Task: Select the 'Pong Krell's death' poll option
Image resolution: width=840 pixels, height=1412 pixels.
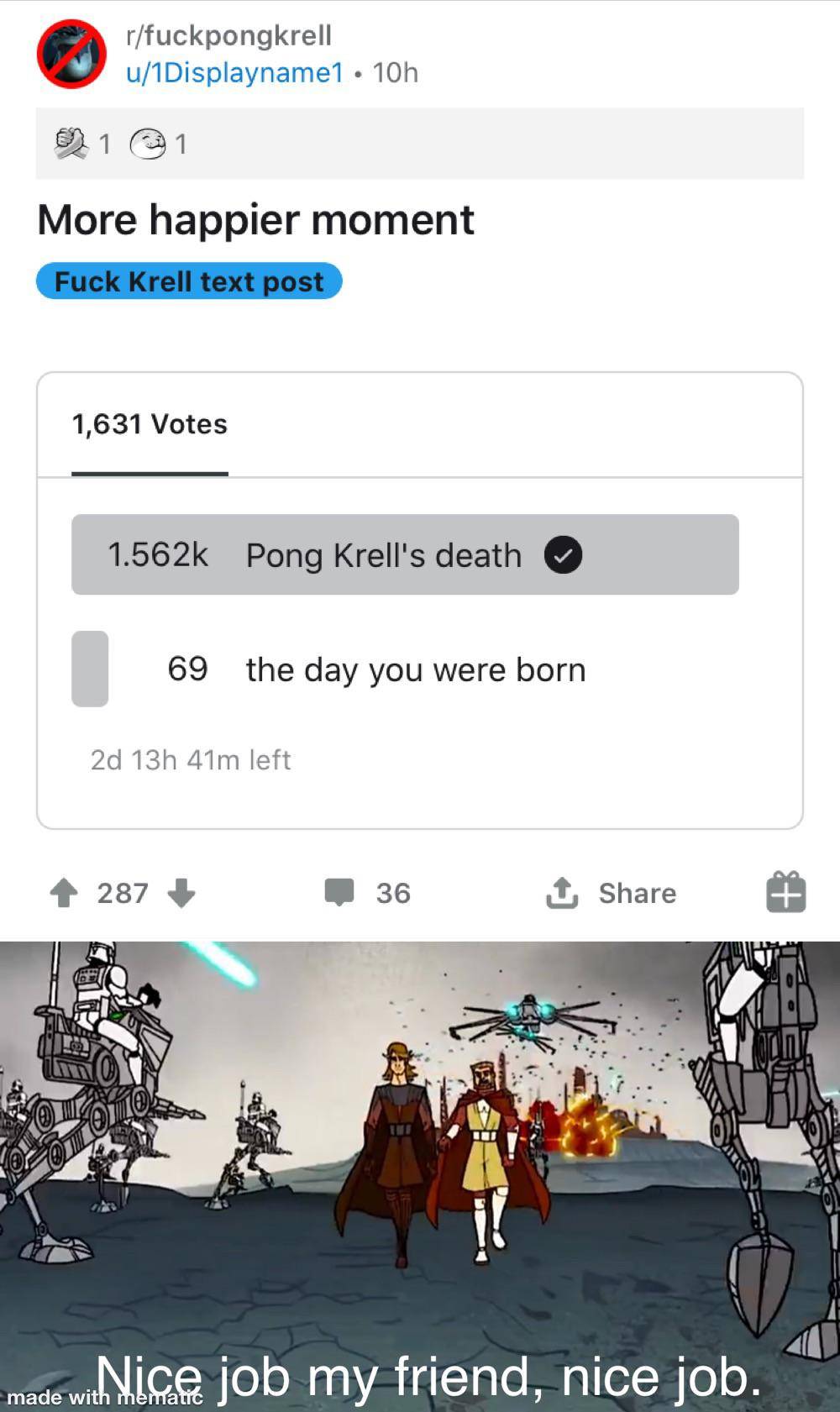Action: coord(382,554)
